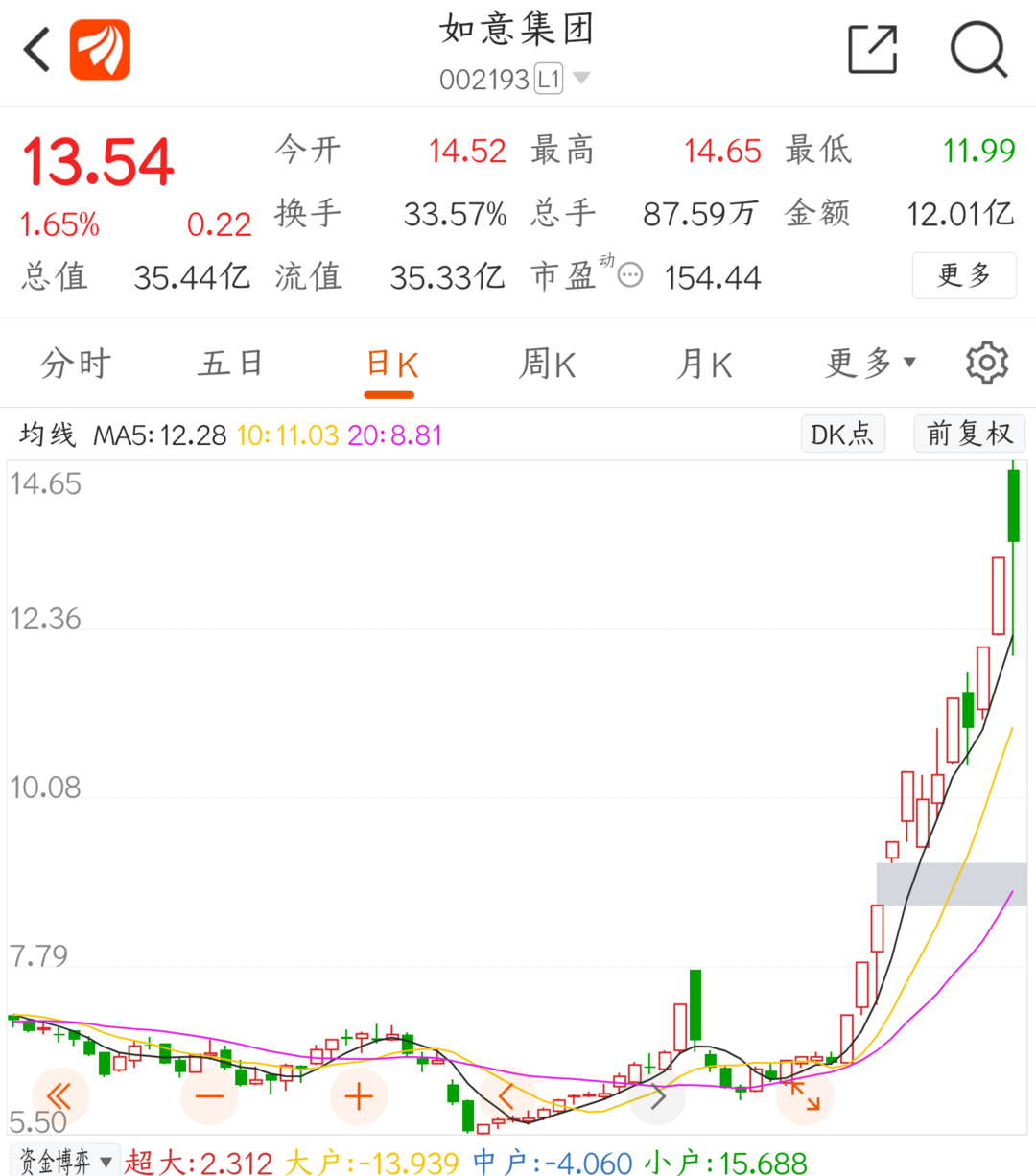Image resolution: width=1036 pixels, height=1176 pixels.
Task: Toggle the DK点 indicator
Action: (842, 435)
